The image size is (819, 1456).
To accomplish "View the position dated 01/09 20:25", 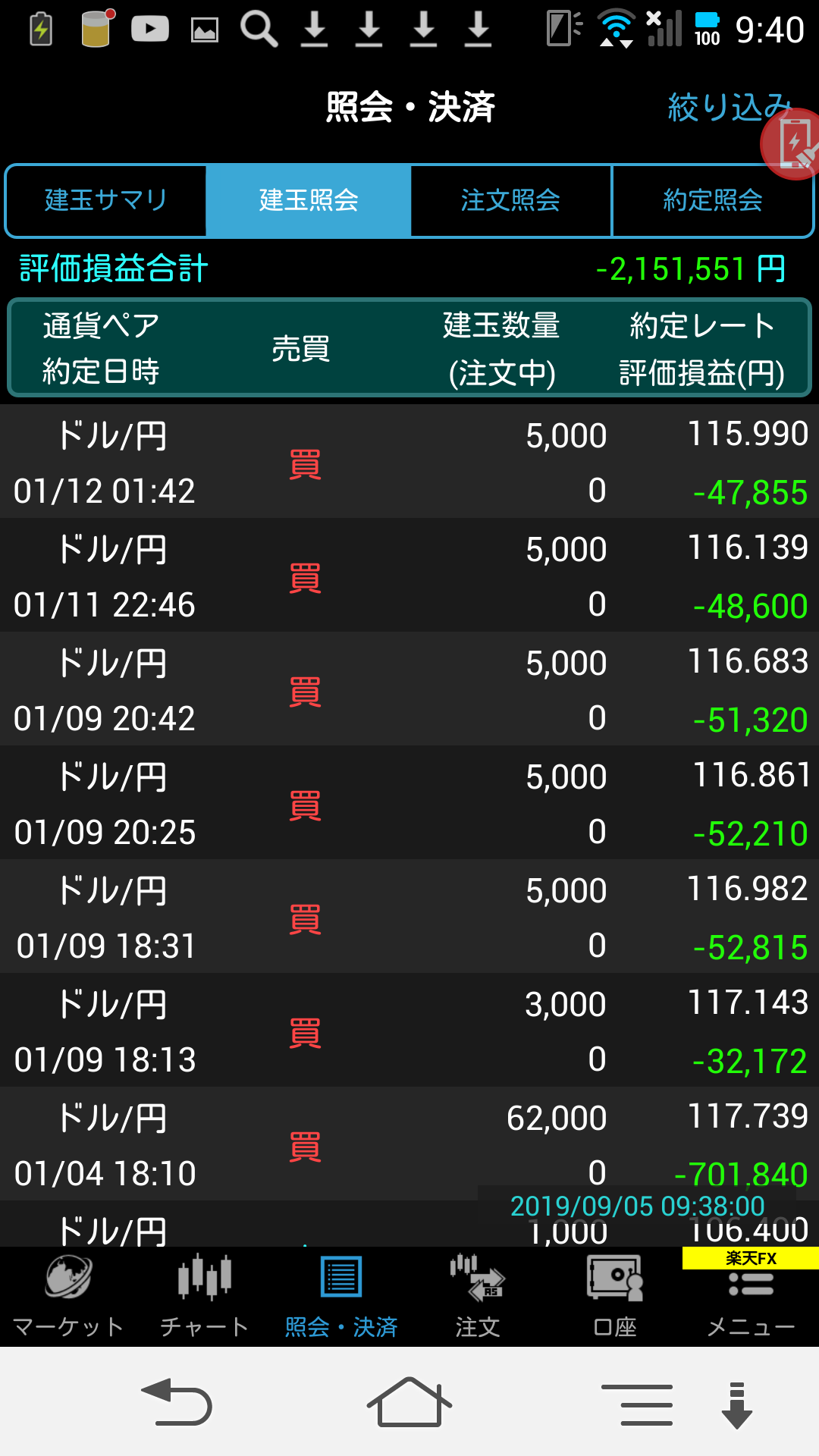I will point(409,803).
